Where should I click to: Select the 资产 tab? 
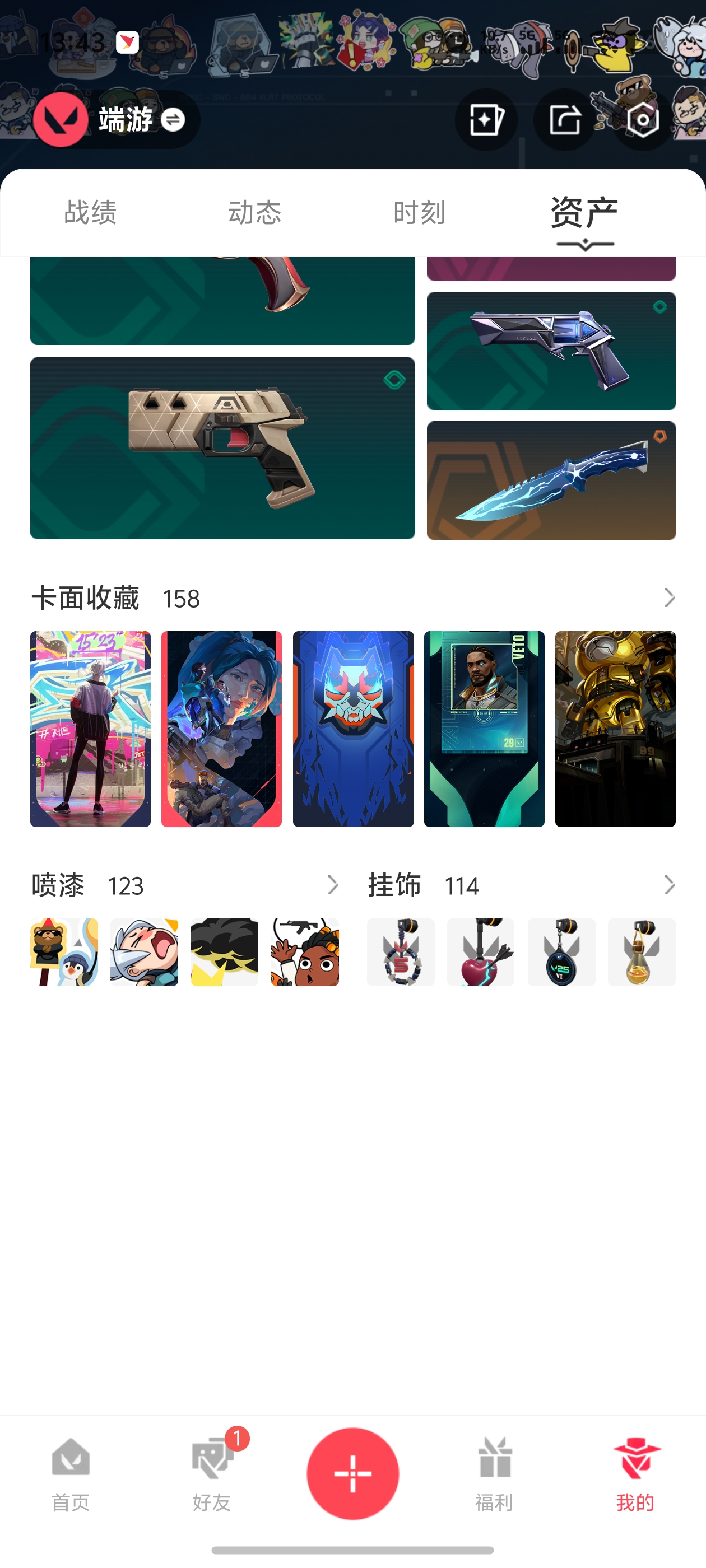click(x=584, y=212)
